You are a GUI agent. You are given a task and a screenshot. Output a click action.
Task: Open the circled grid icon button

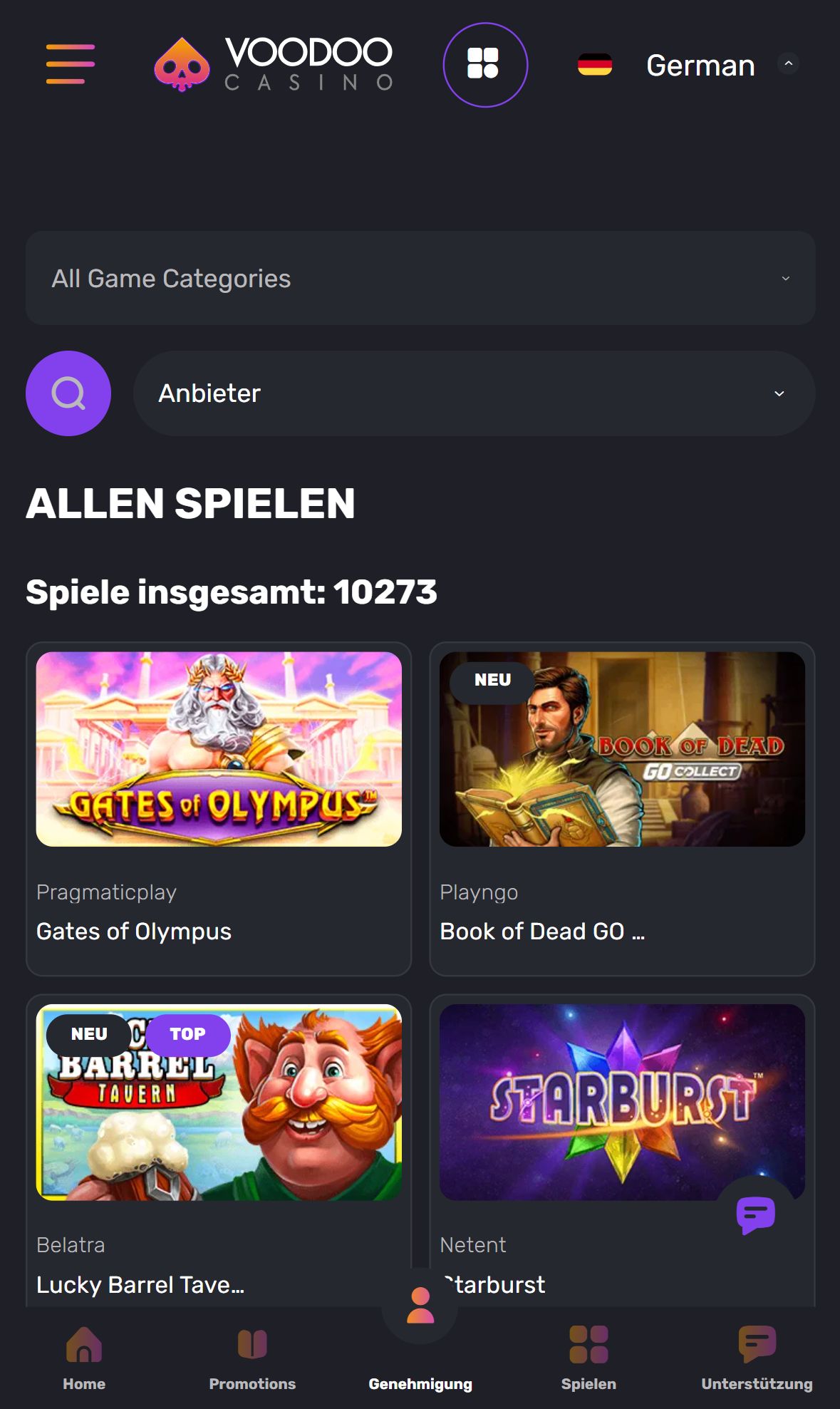click(x=485, y=65)
